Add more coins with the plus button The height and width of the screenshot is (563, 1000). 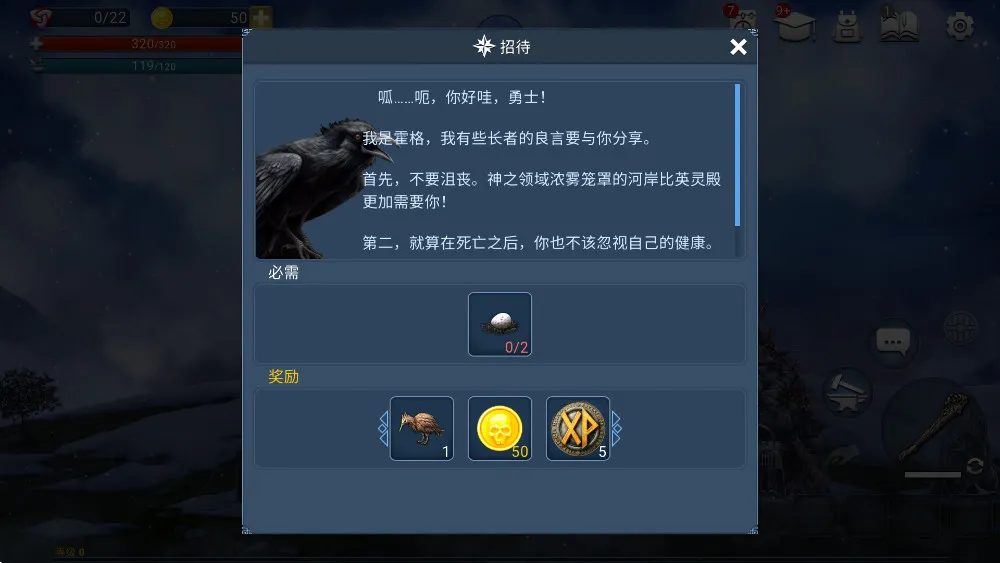(261, 17)
